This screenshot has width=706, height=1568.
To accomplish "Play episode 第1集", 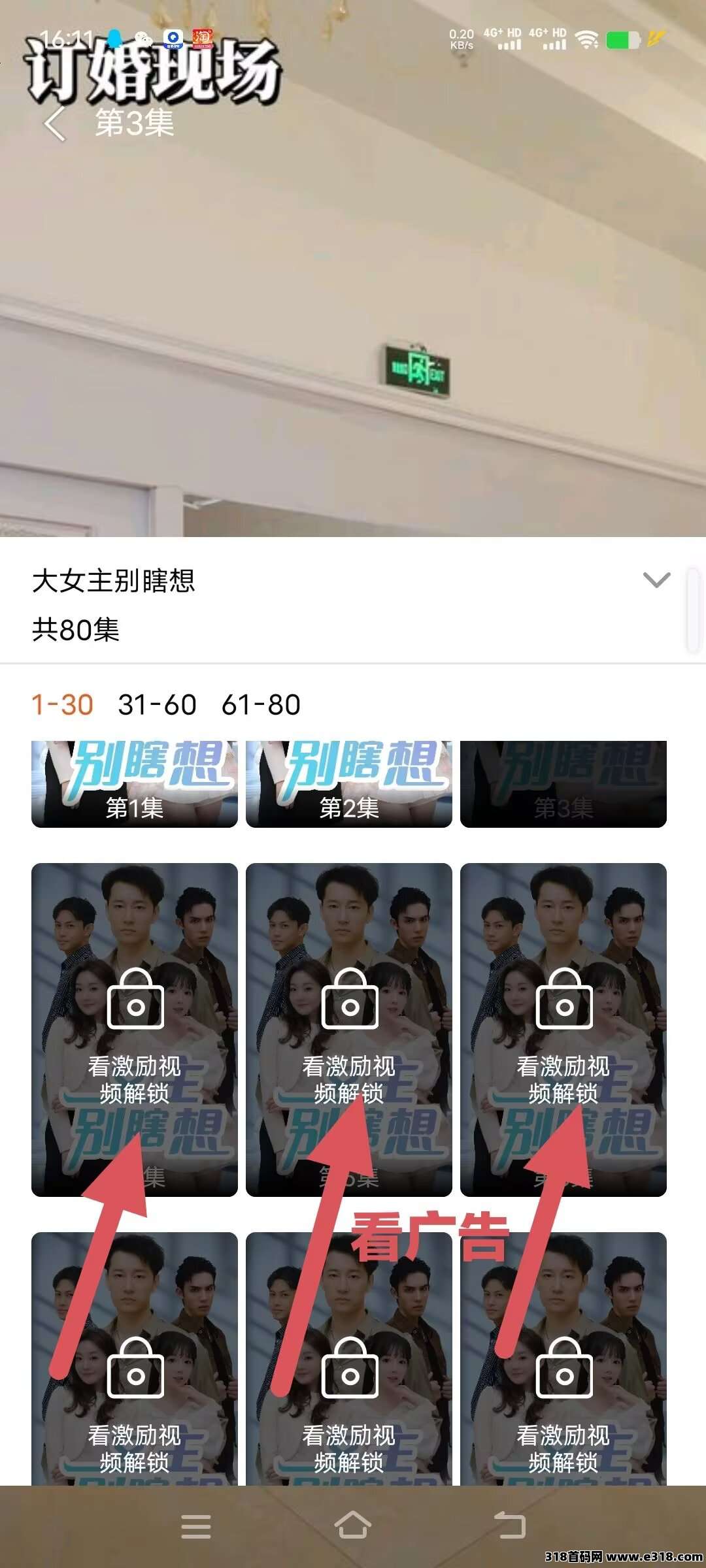I will (x=135, y=784).
